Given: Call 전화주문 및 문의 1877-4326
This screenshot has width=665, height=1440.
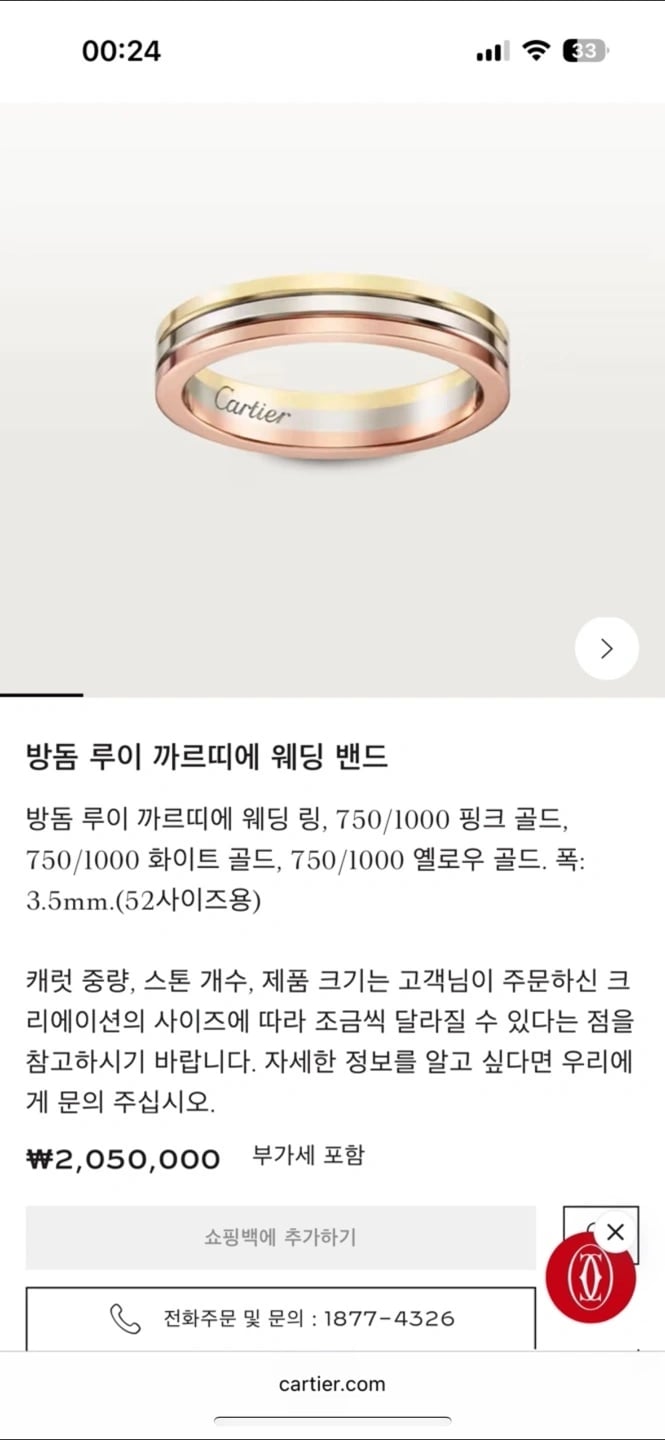Looking at the screenshot, I should click(280, 1318).
